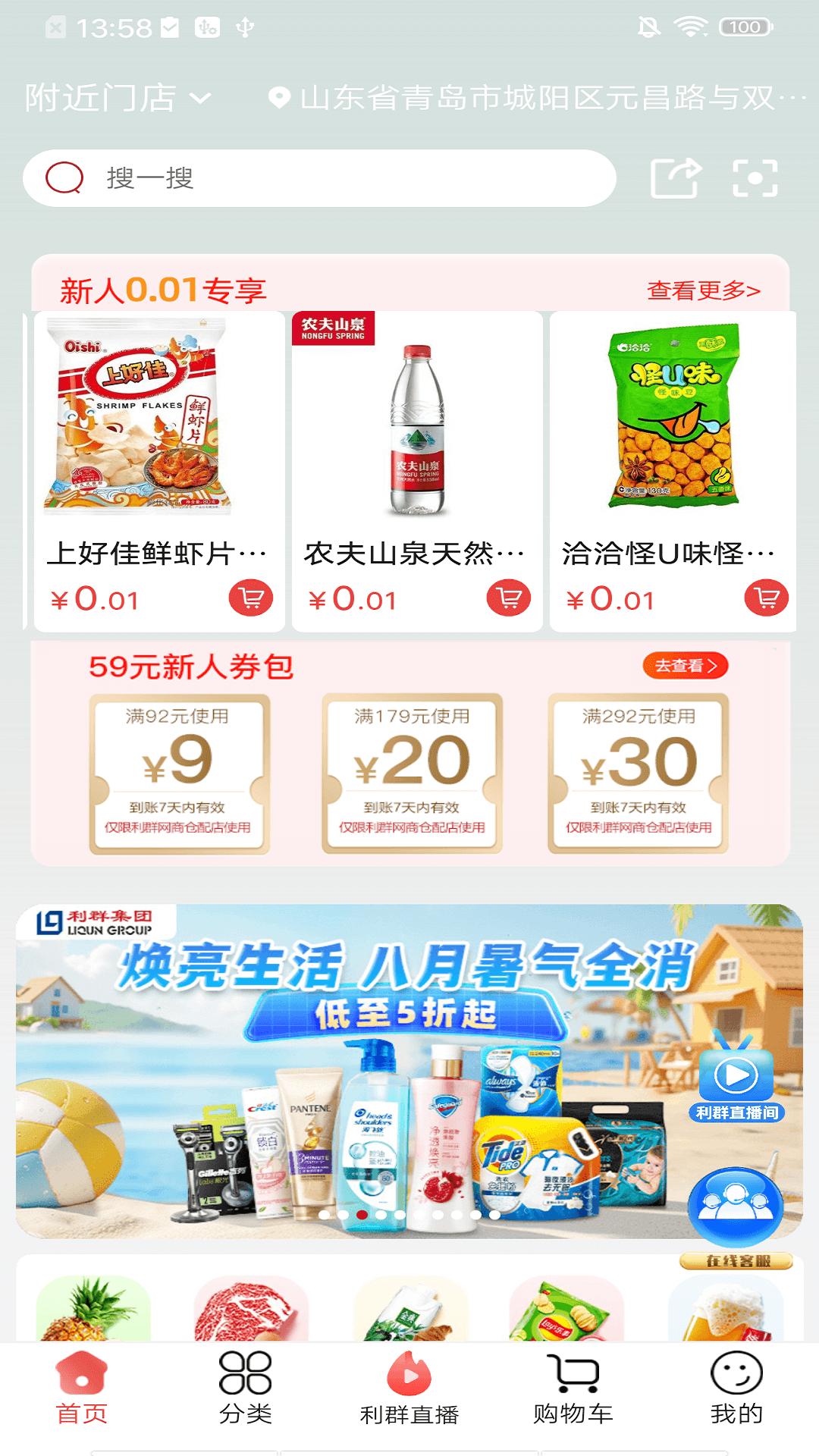Claim the ¥20 coupon for 满179元
This screenshot has height=1456, width=819.
[412, 773]
